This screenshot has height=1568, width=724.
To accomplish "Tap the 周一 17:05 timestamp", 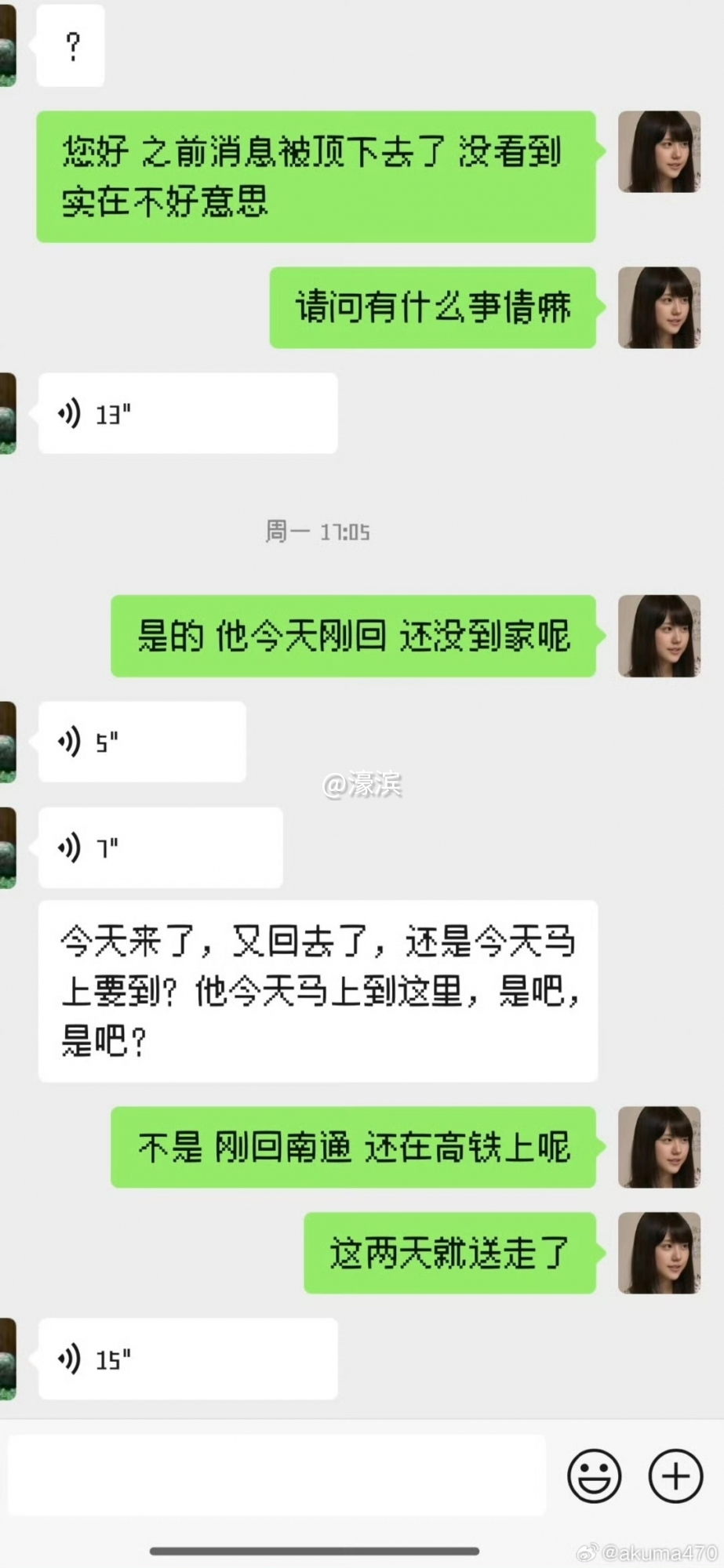I will [318, 533].
